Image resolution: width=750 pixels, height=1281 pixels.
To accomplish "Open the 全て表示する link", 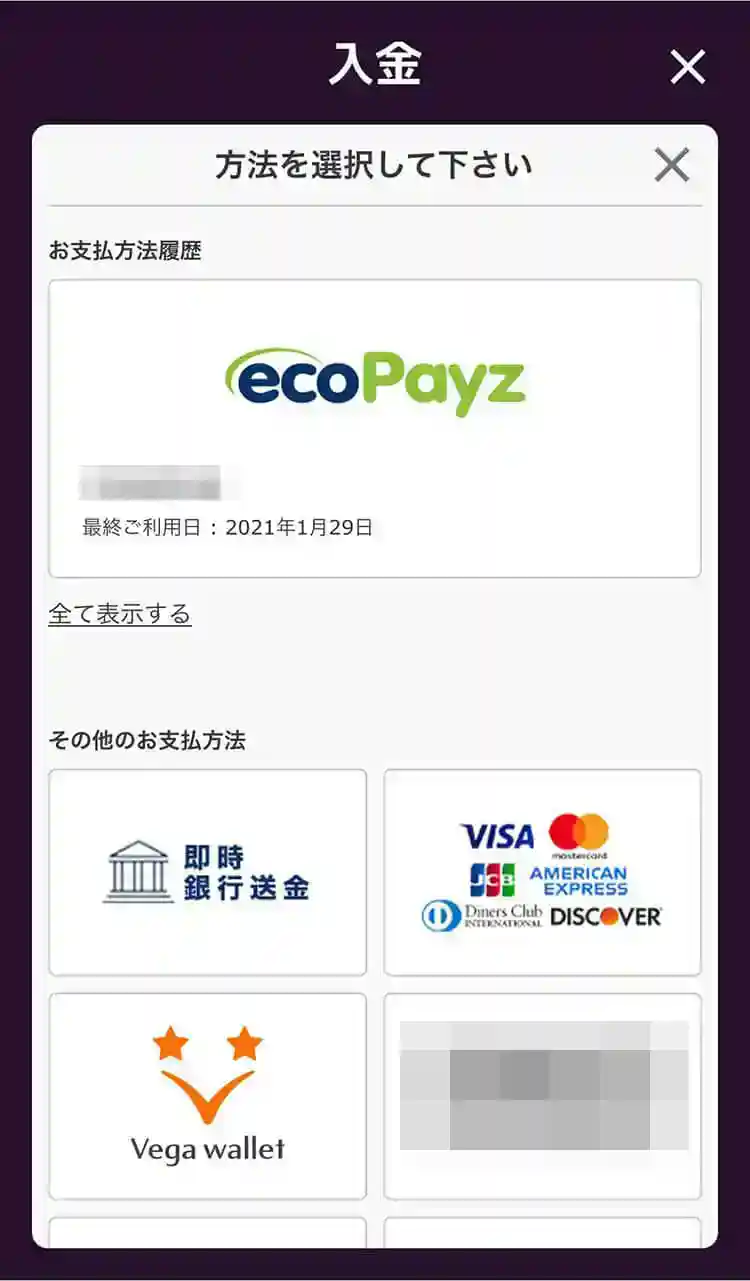I will 120,613.
